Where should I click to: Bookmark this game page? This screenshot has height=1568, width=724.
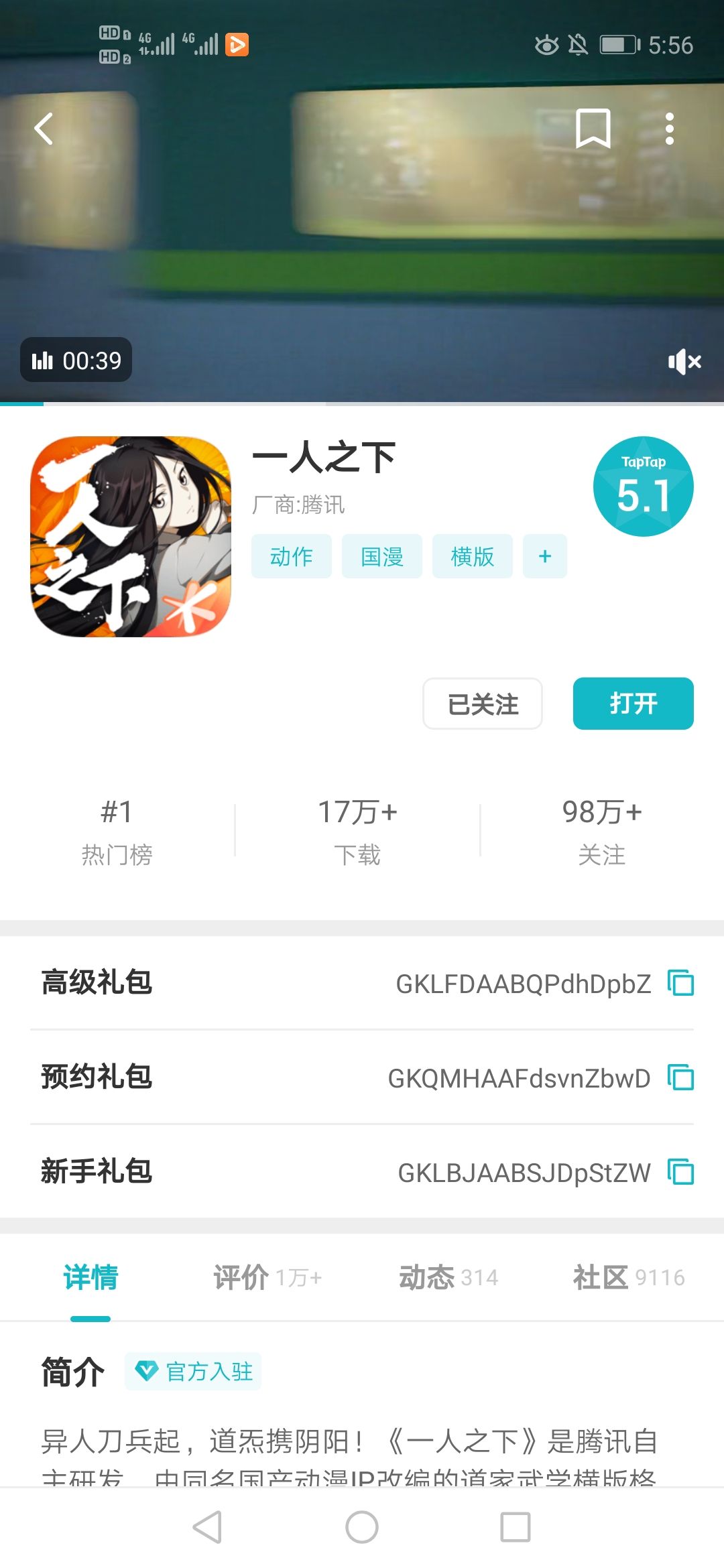[593, 128]
